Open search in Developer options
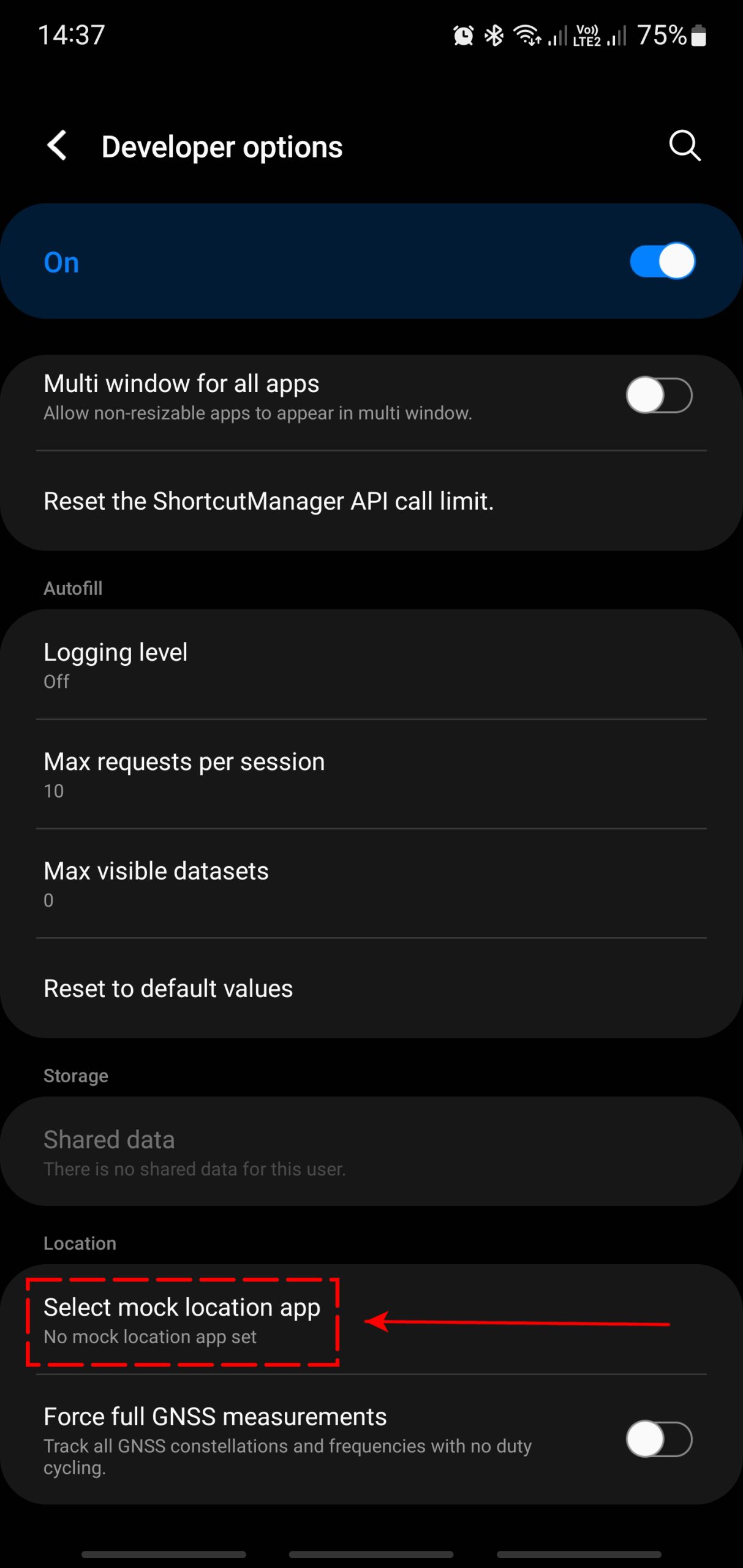The image size is (743, 1568). pyautogui.click(x=684, y=146)
